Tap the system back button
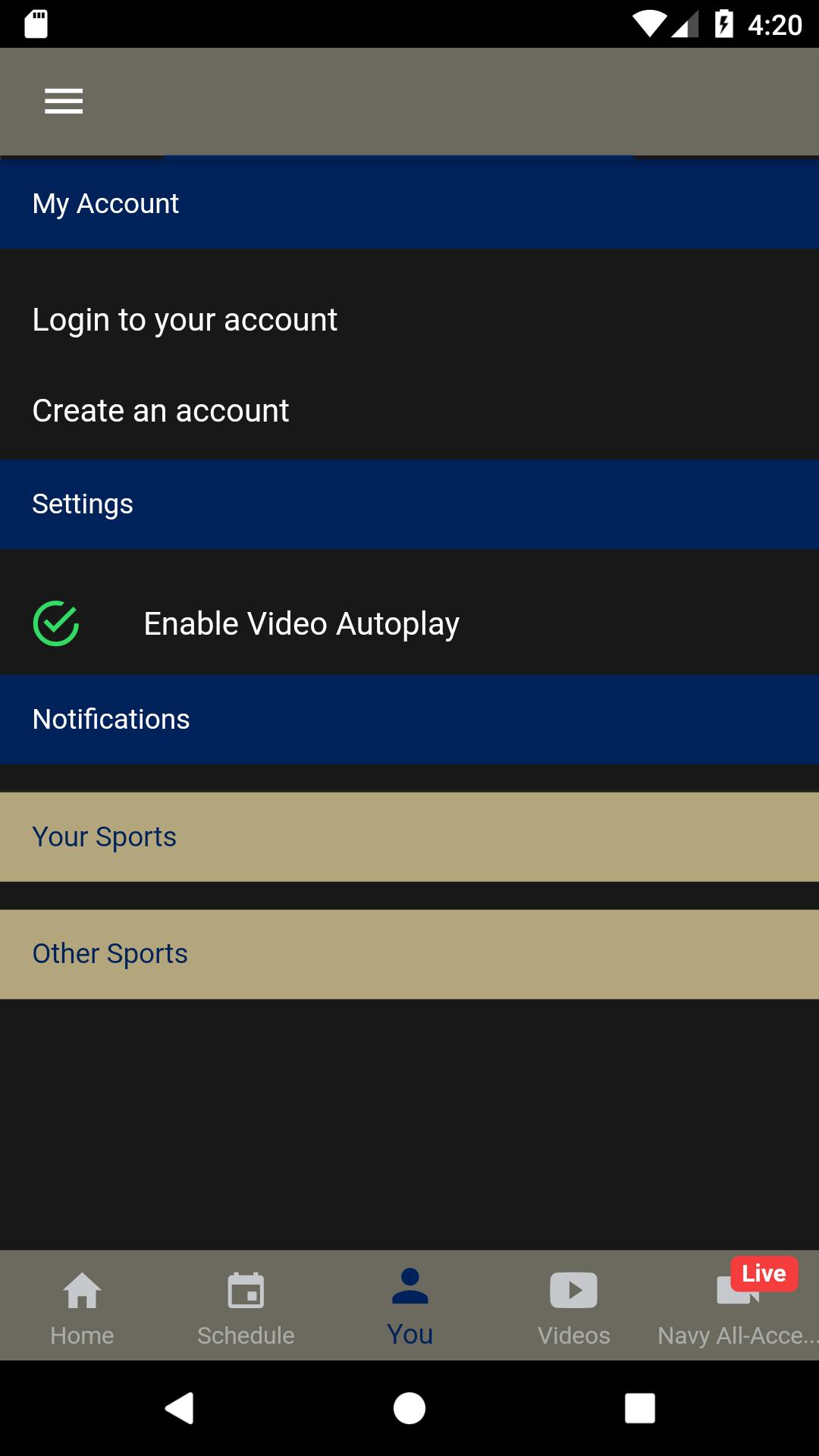 click(180, 1408)
